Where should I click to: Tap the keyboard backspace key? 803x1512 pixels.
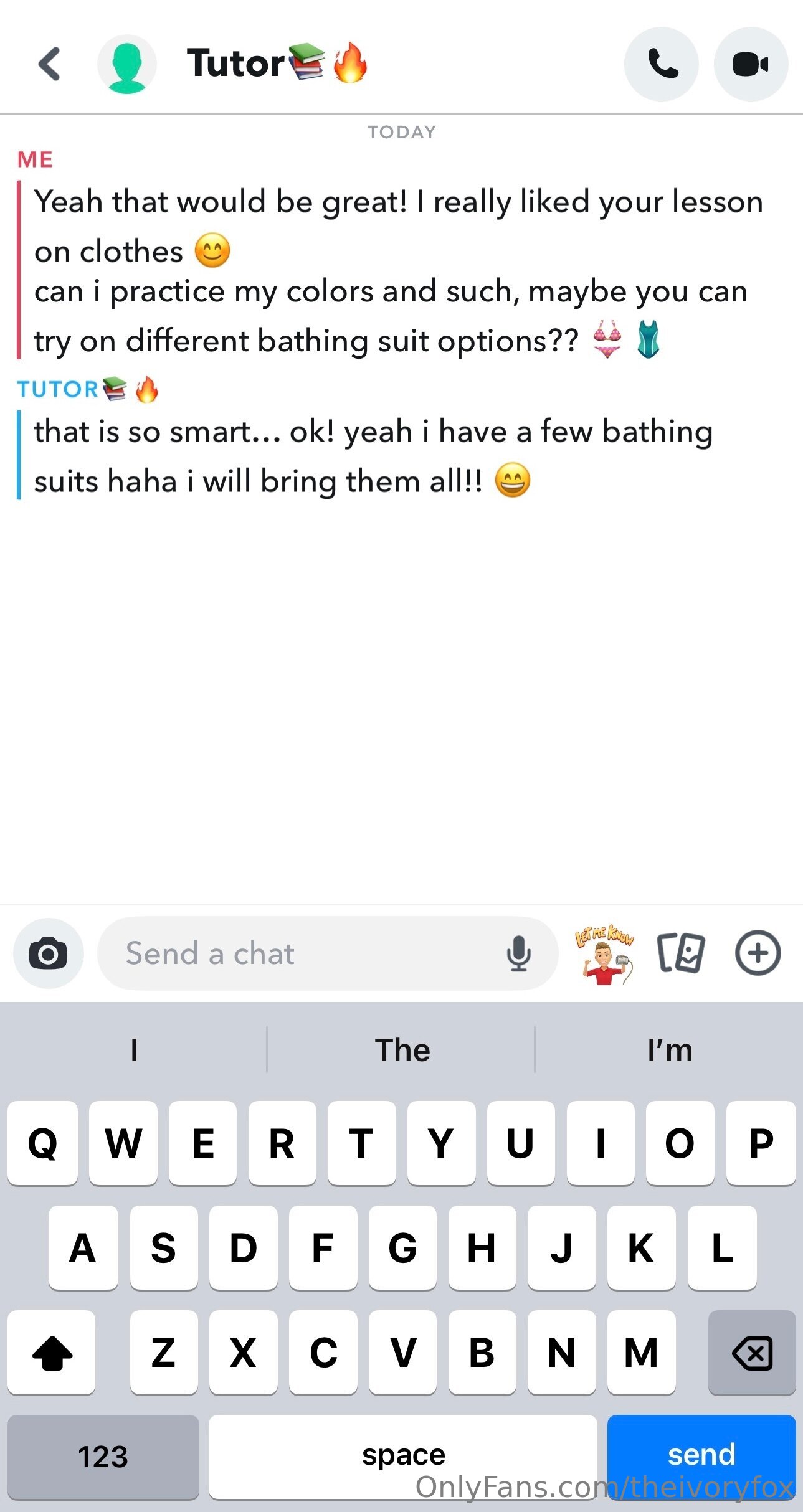pos(752,1353)
